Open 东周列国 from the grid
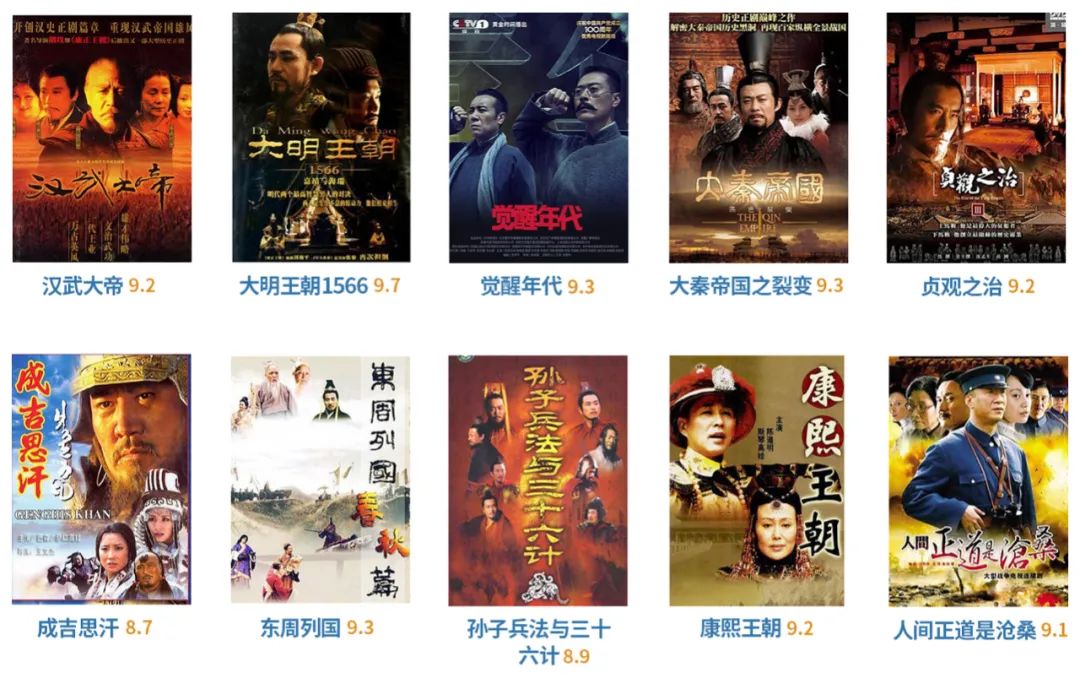Screen dimensions: 1080x678 [320, 479]
